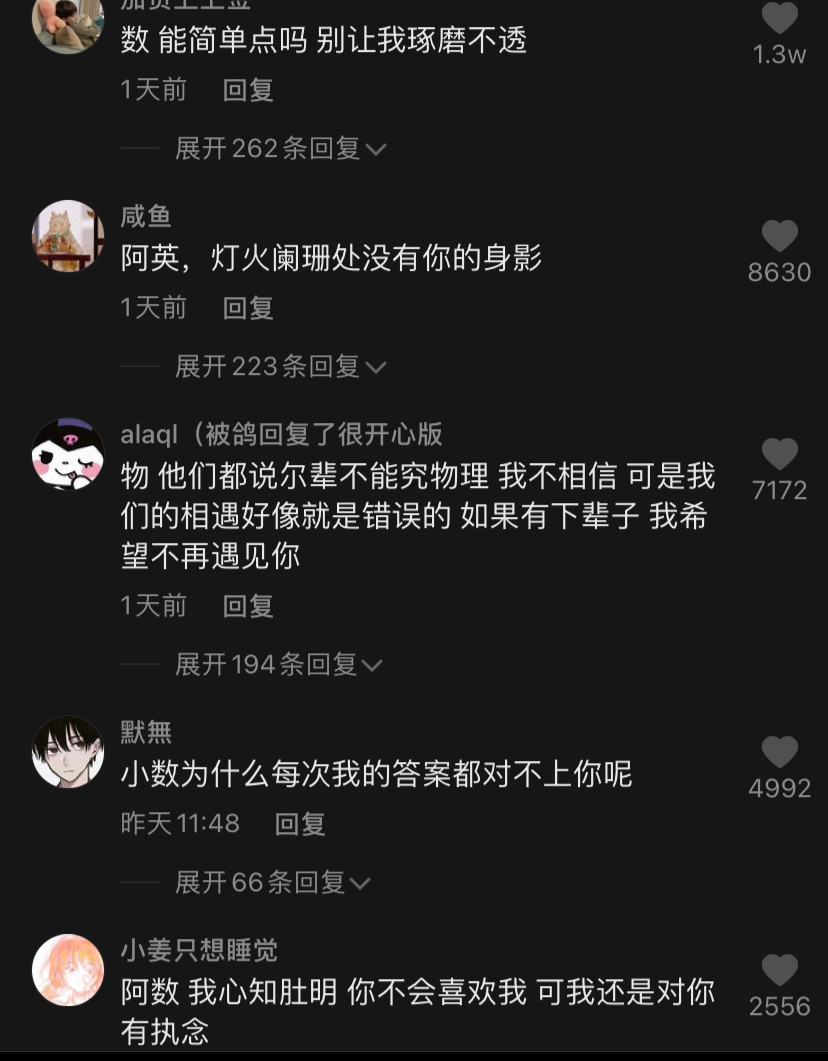The width and height of the screenshot is (828, 1061).
Task: Like the comment with 1.3w likes
Action: [x=779, y=19]
